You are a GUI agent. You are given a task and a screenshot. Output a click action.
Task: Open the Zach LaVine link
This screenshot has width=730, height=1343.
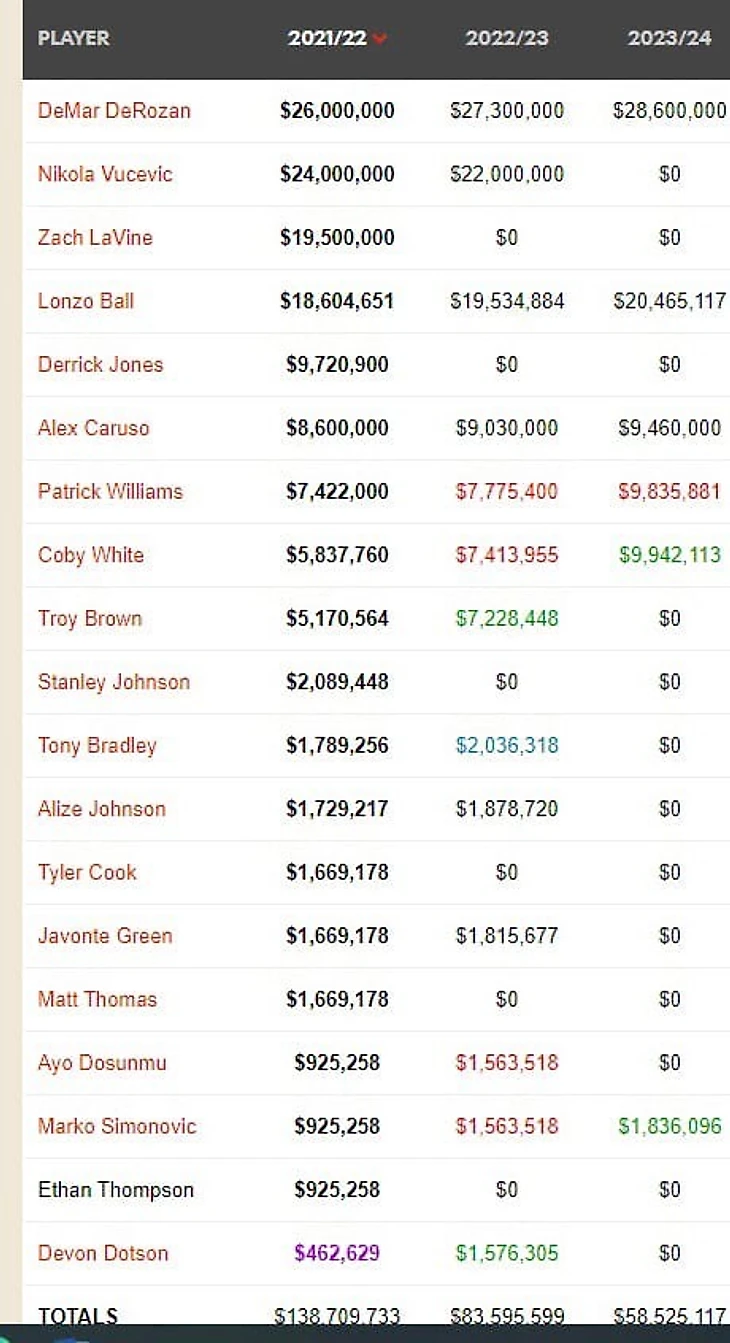click(x=95, y=238)
